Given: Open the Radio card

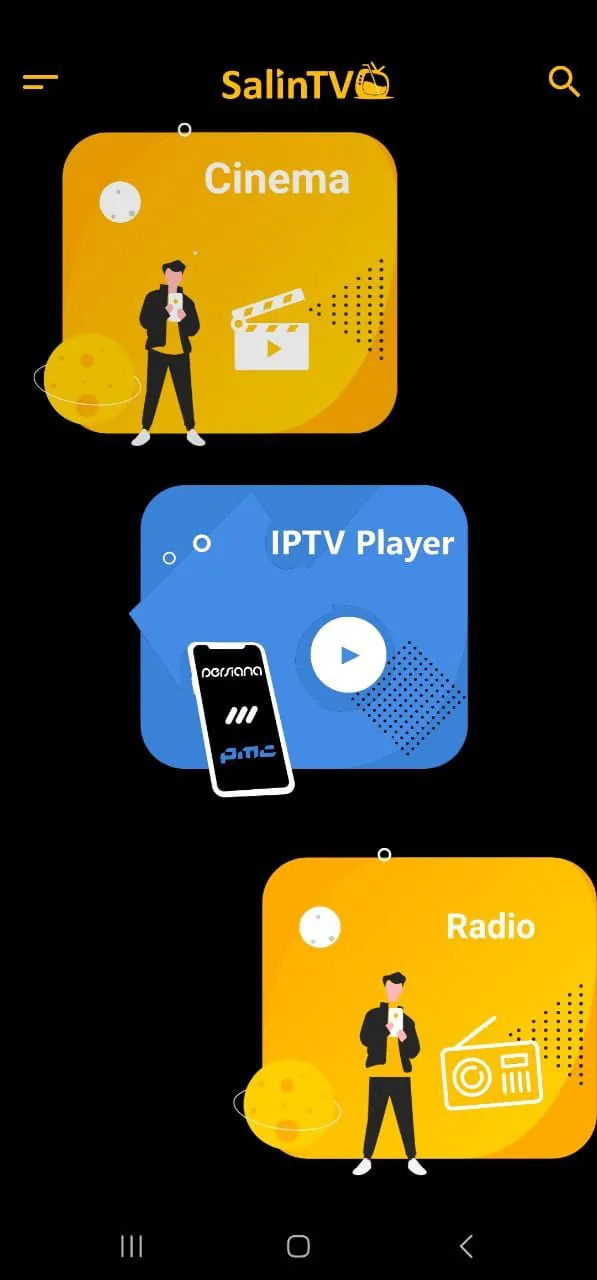Looking at the screenshot, I should (429, 1008).
